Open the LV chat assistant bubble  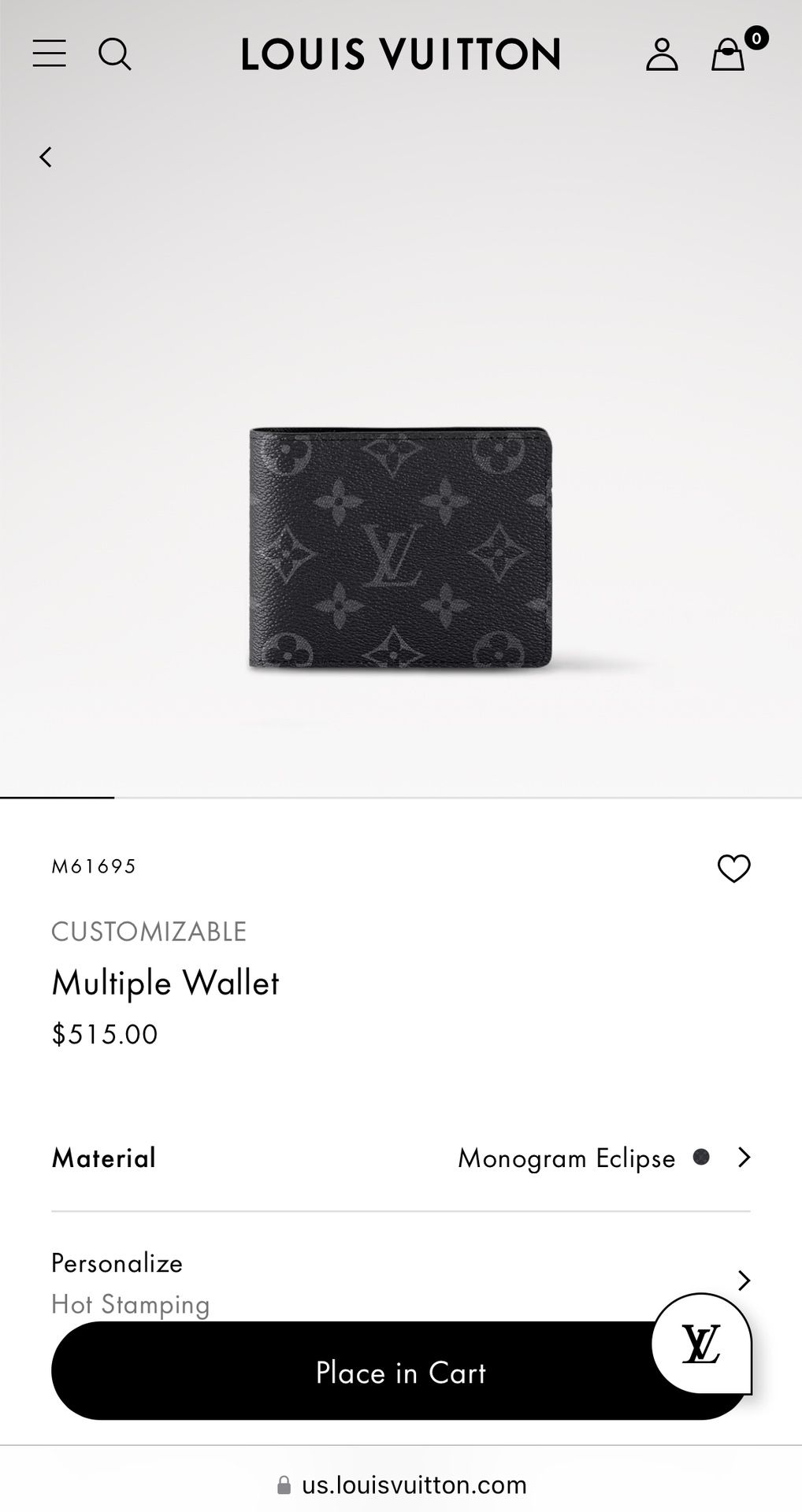tap(701, 1343)
